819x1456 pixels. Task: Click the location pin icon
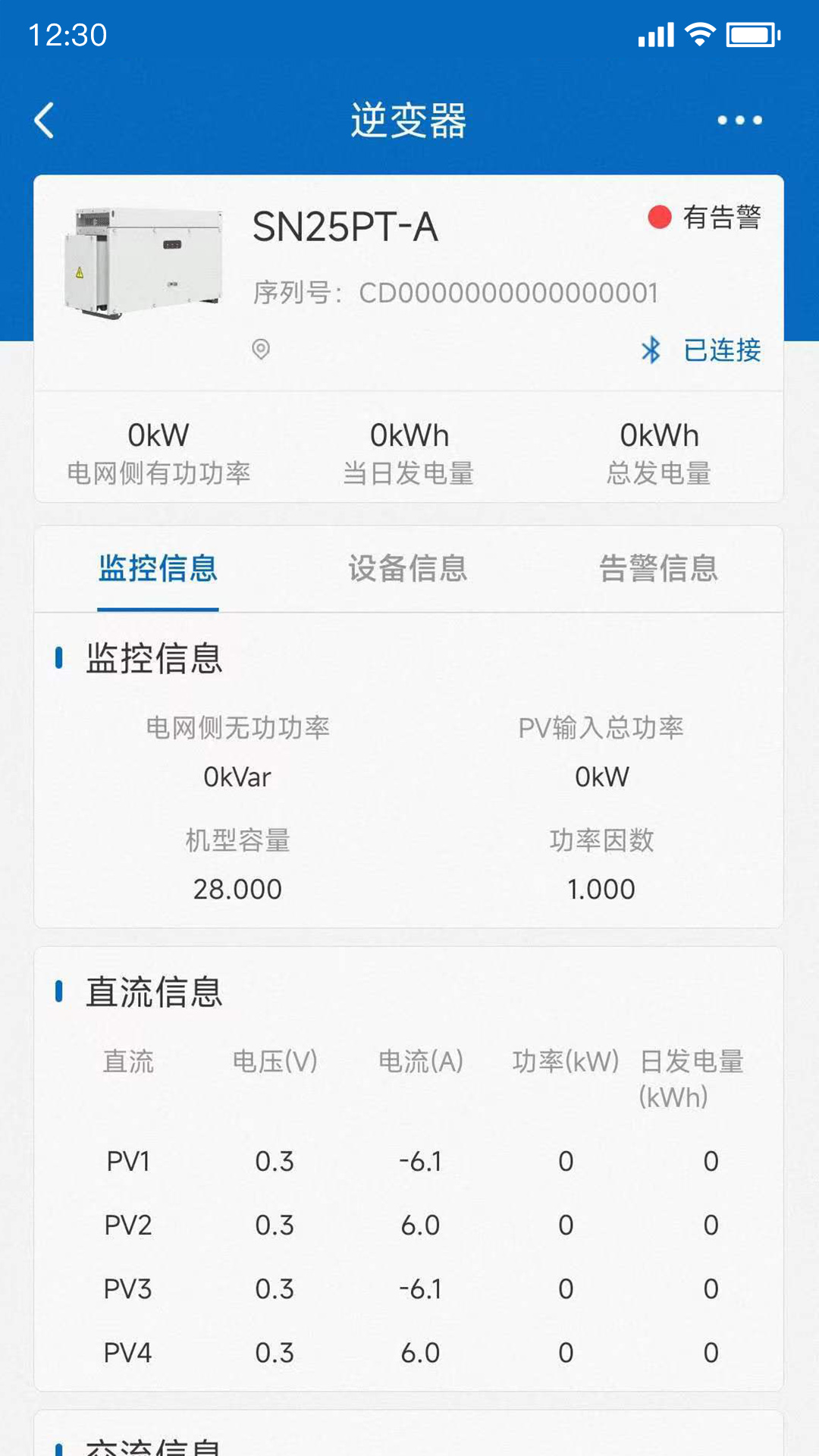point(261,350)
